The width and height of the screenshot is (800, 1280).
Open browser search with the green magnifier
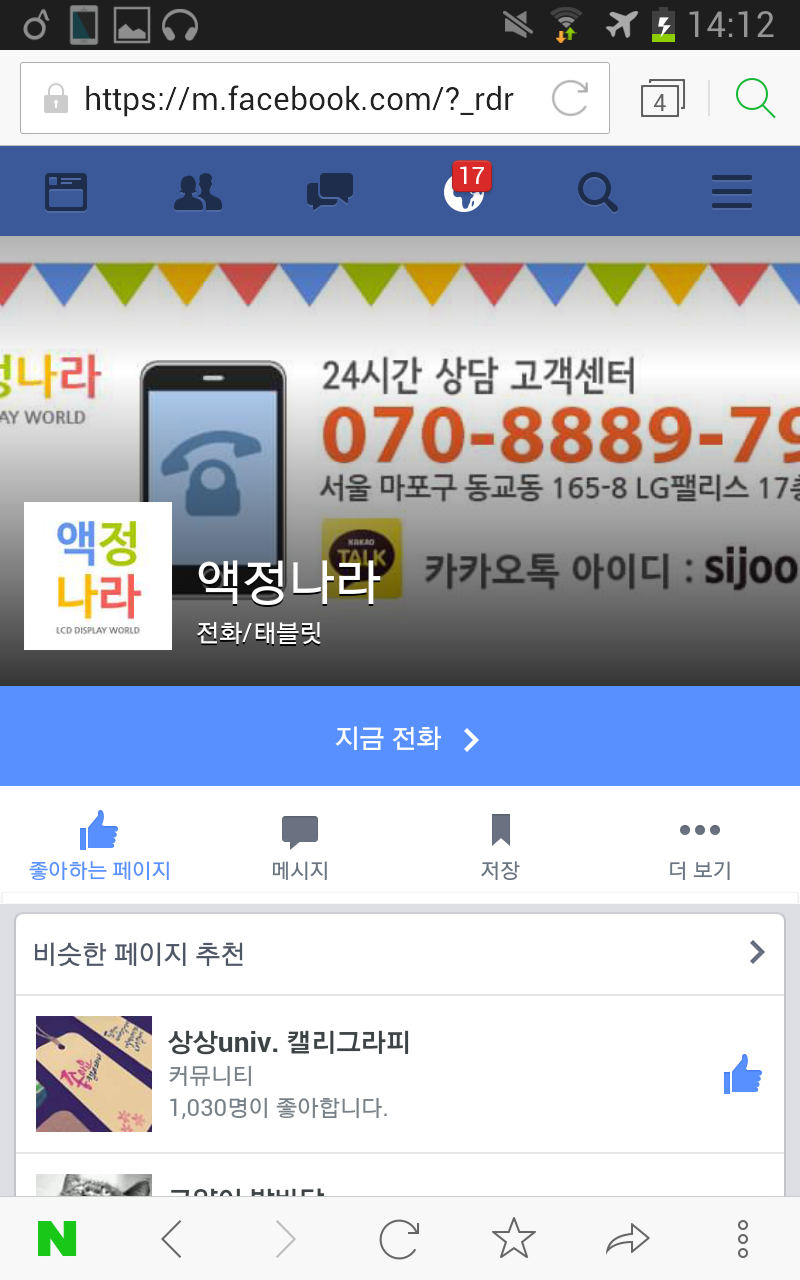point(755,98)
